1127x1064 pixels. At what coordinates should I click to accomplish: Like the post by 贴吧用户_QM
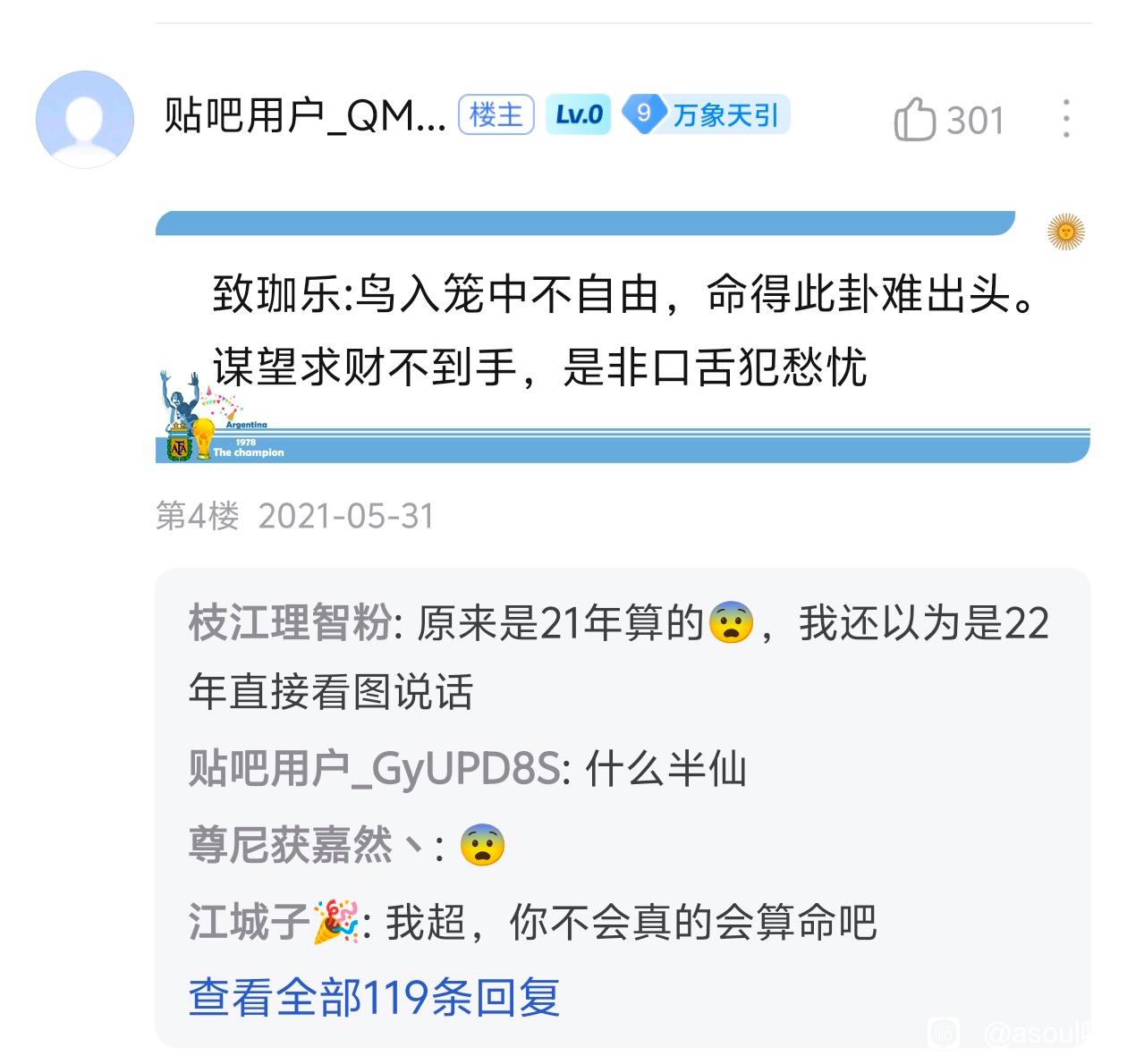(915, 120)
